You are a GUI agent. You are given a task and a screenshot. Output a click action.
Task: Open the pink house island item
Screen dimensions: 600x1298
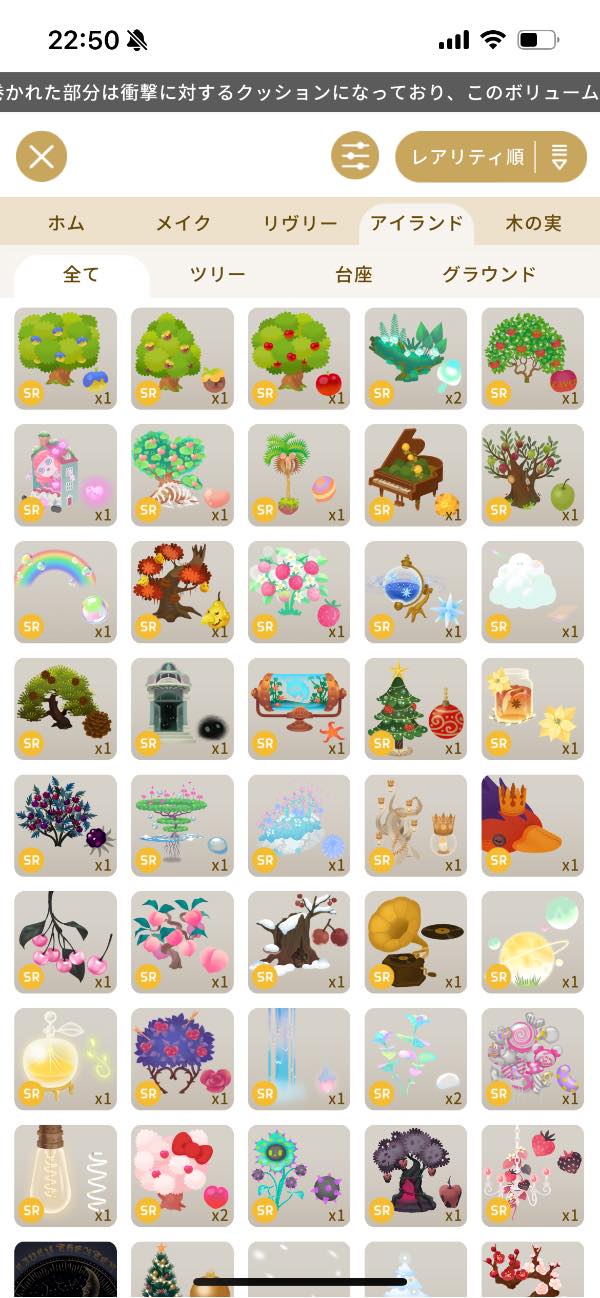point(65,475)
